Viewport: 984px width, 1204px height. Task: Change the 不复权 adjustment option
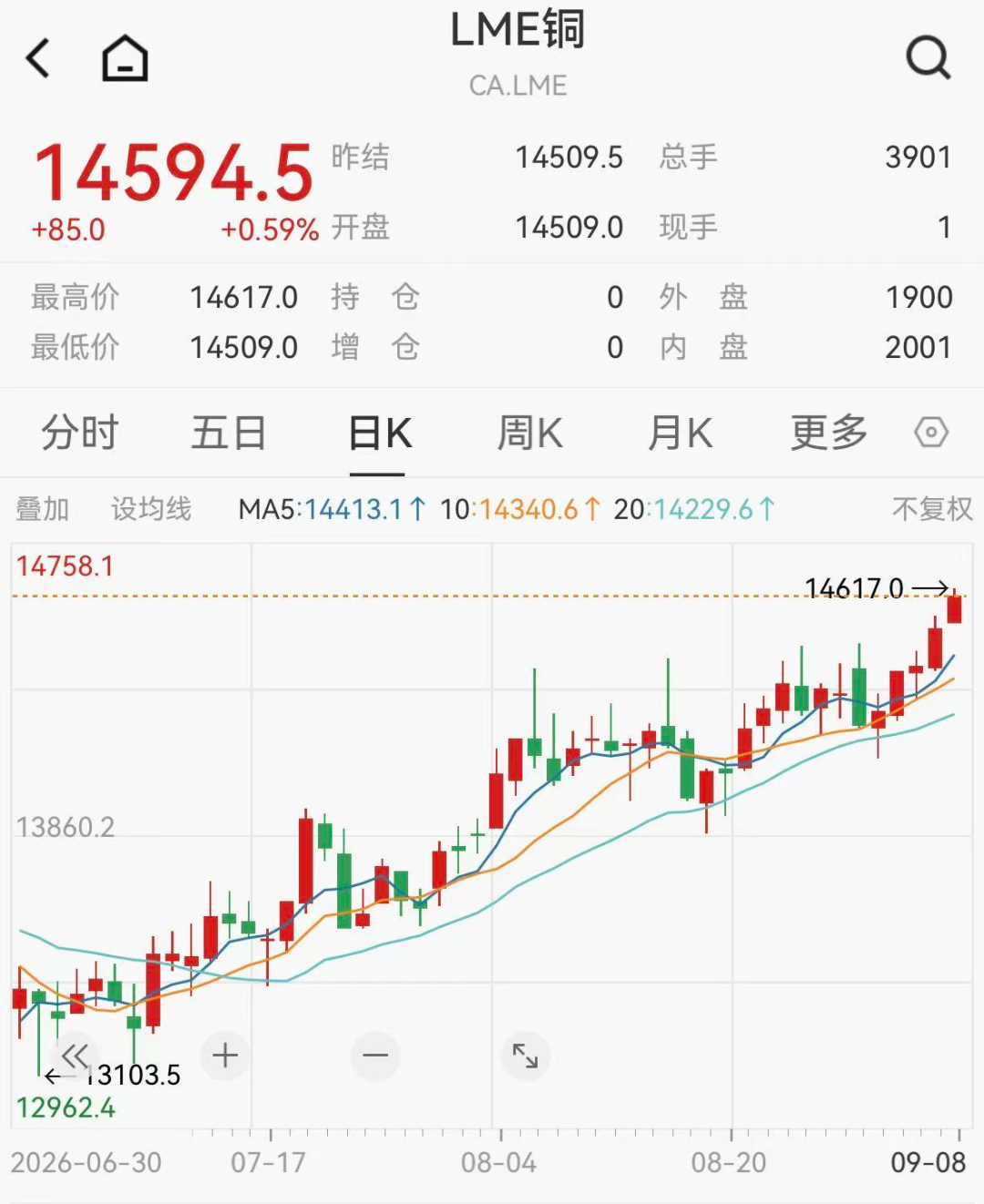(932, 508)
